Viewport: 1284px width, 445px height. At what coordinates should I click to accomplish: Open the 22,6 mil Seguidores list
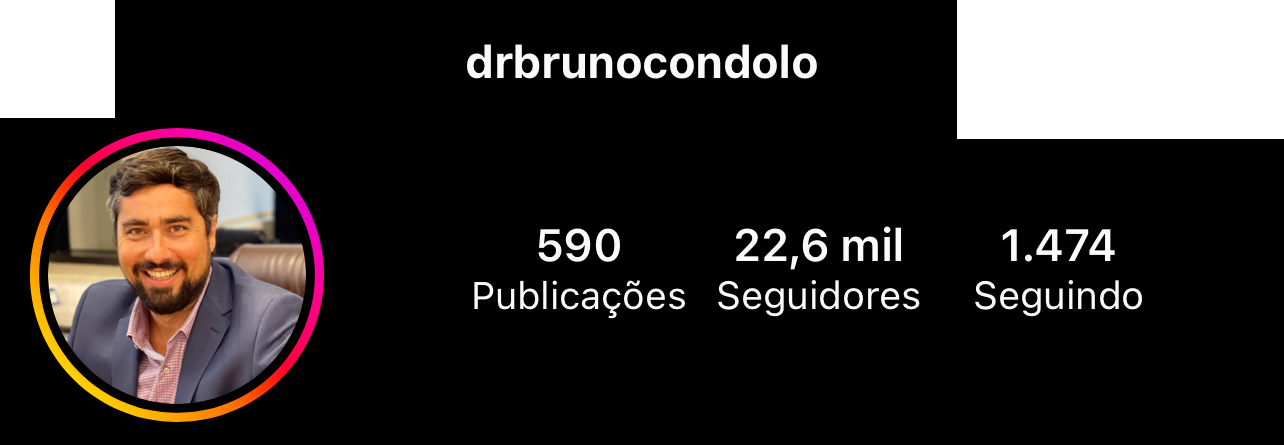pyautogui.click(x=818, y=270)
